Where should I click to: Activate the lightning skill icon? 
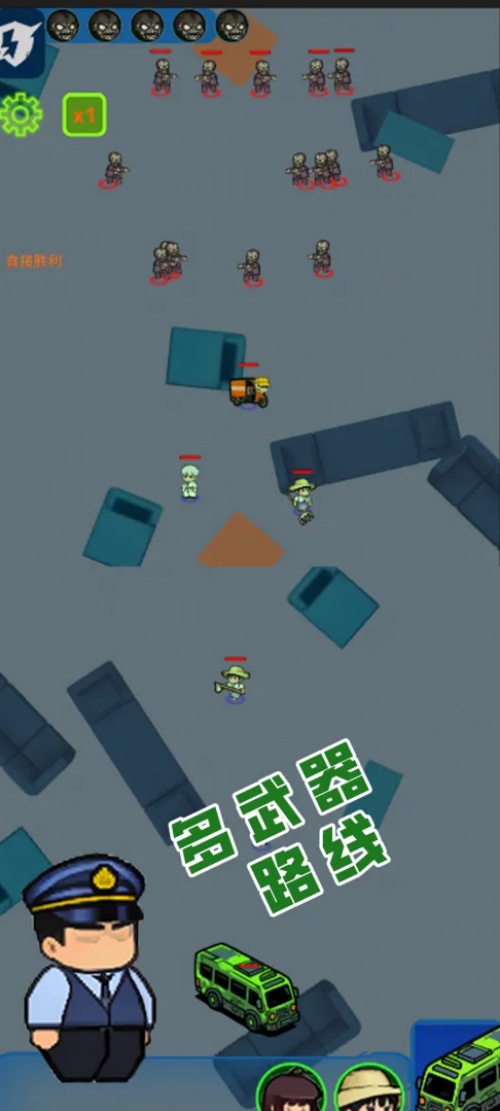[x=22, y=40]
